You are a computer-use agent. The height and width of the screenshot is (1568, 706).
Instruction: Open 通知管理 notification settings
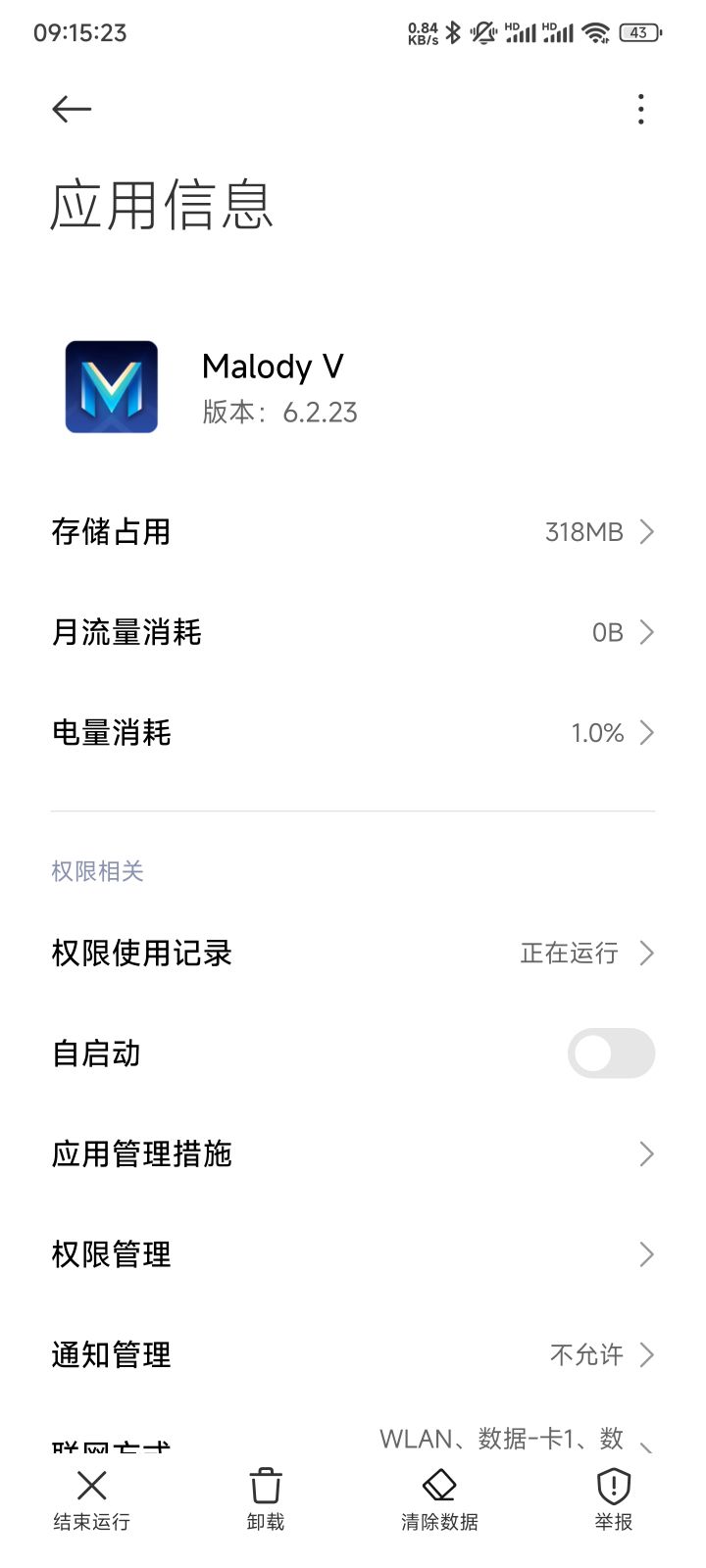[x=353, y=1355]
